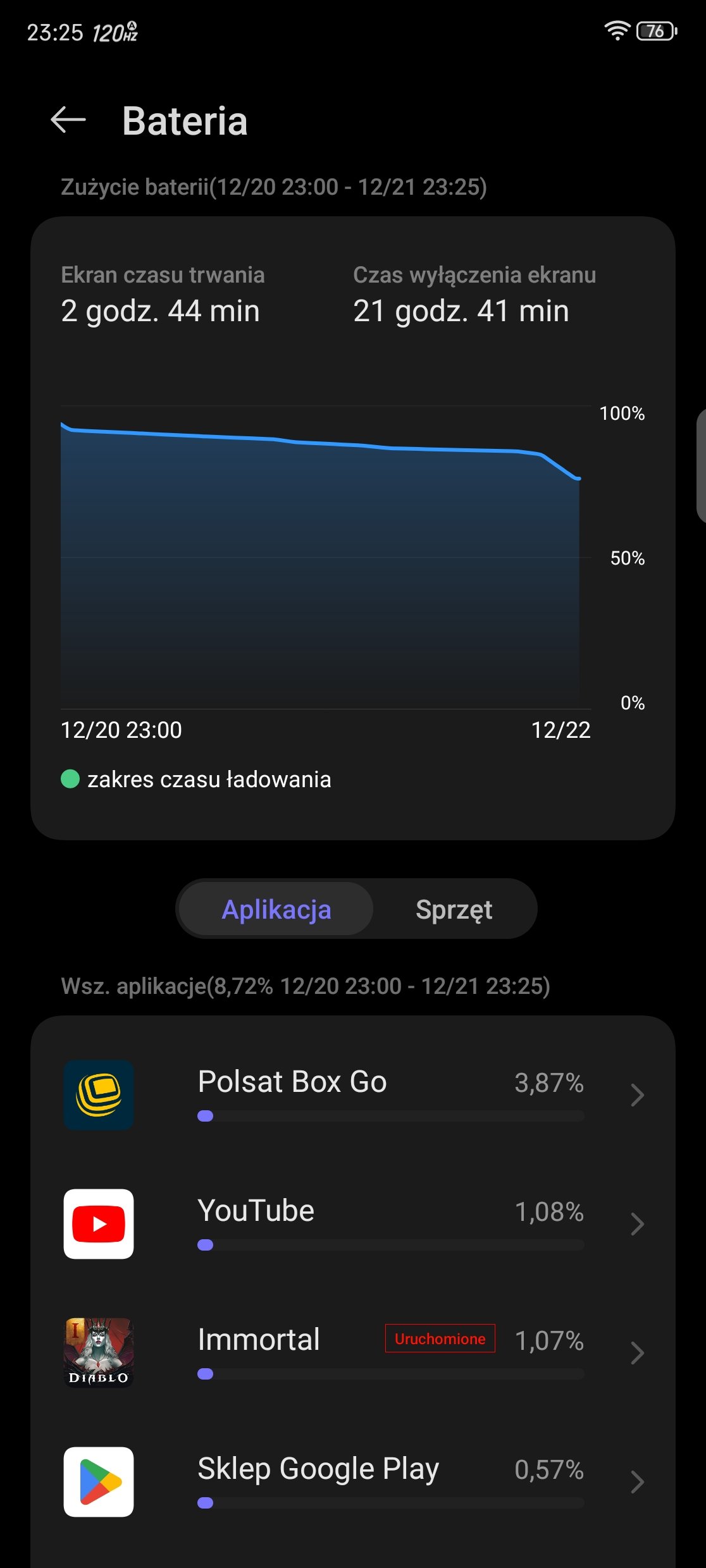Viewport: 706px width, 1568px height.
Task: Open Sklep Google Play battery details
Action: click(353, 1482)
